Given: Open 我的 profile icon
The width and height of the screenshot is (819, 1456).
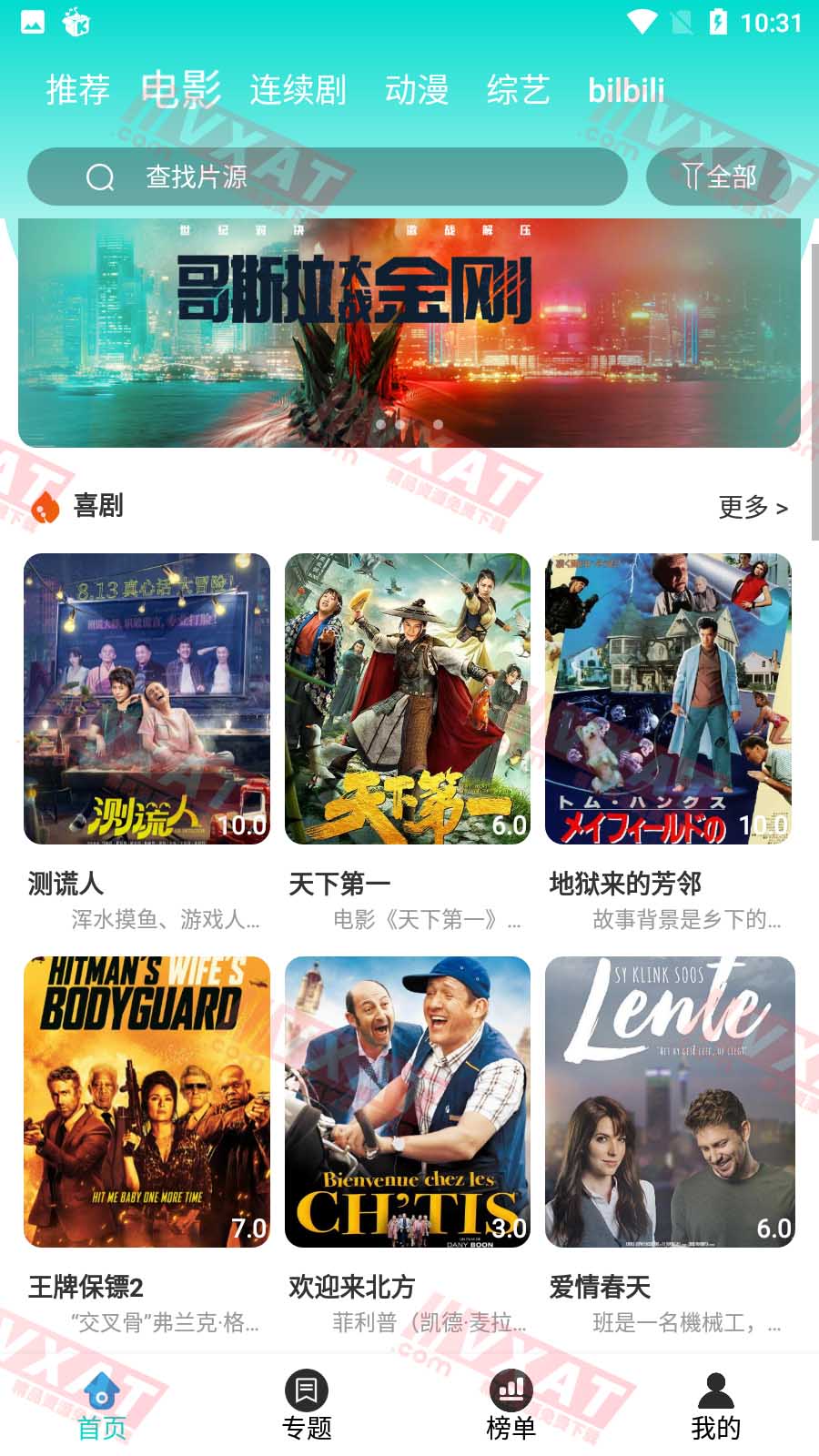Looking at the screenshot, I should (x=715, y=1390).
